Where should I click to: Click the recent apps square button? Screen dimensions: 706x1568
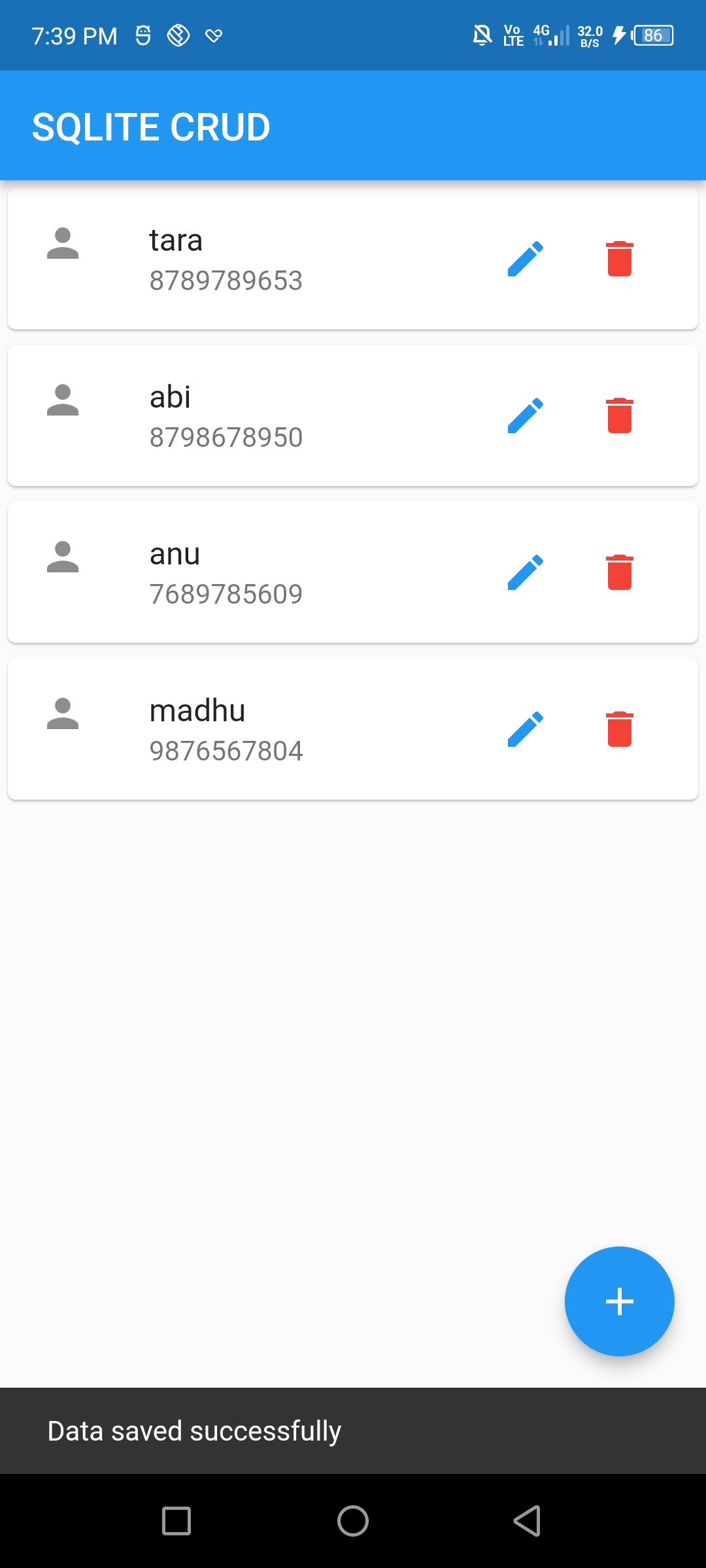point(175,1520)
